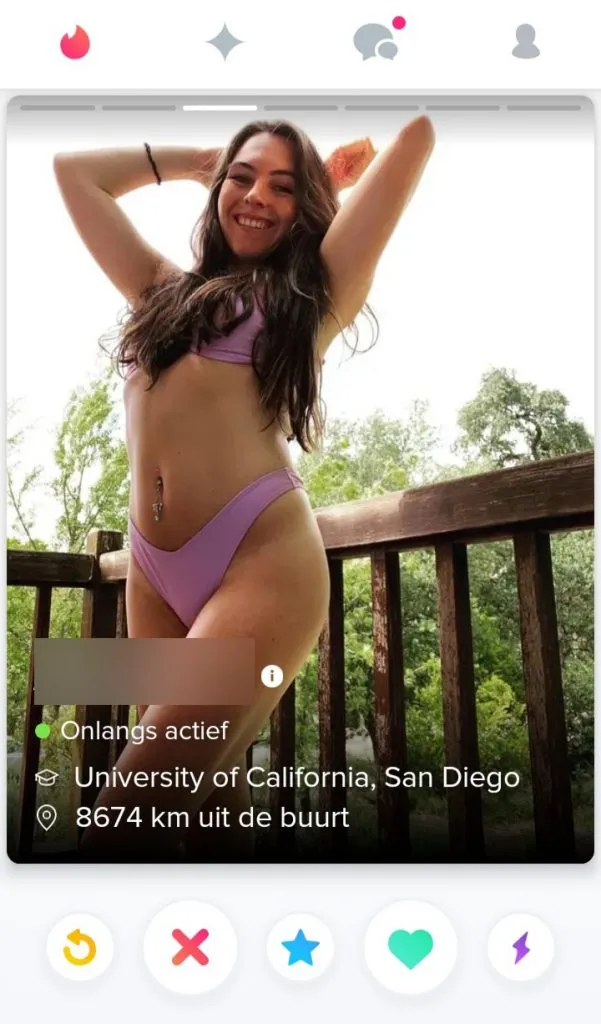The height and width of the screenshot is (1024, 601).
Task: Open the Tinder flame home tab
Action: click(75, 42)
